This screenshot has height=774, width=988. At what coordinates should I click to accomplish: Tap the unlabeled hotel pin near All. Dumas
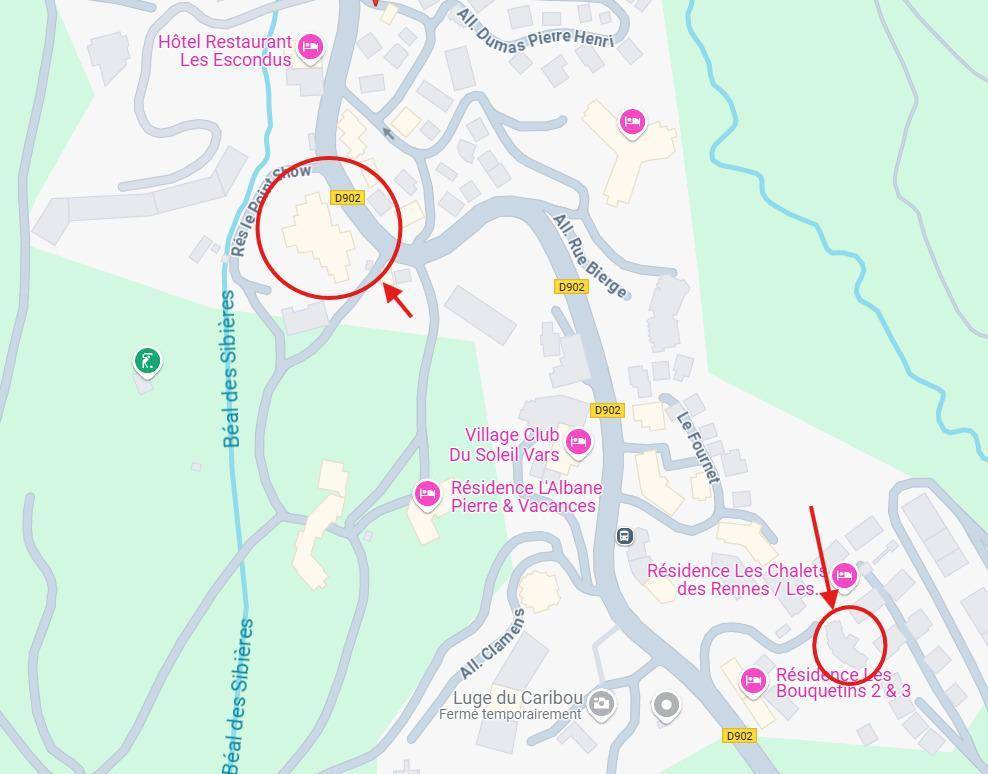[632, 122]
